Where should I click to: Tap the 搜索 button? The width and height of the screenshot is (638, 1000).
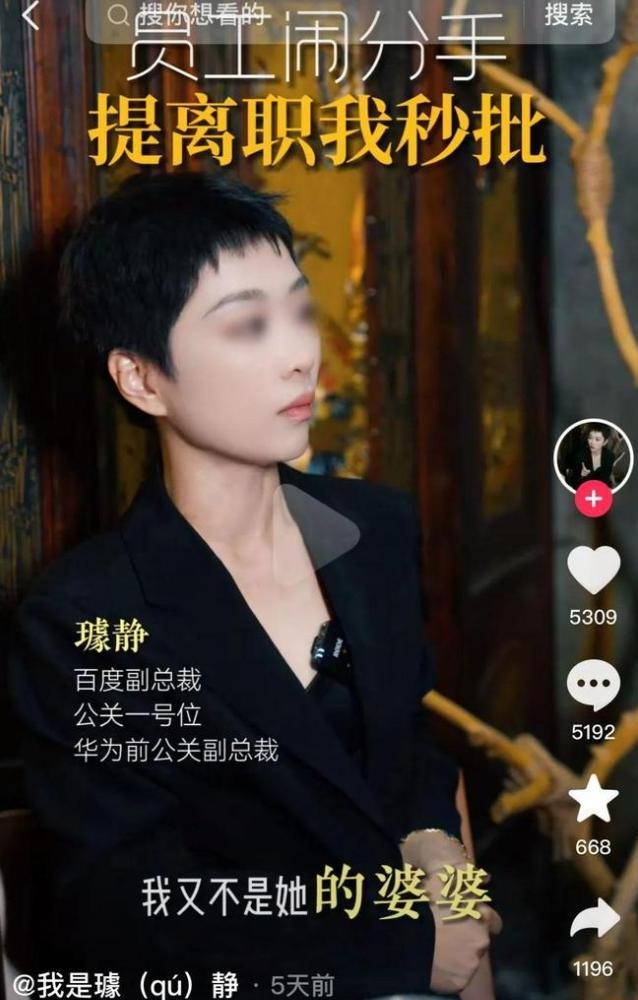click(x=568, y=15)
